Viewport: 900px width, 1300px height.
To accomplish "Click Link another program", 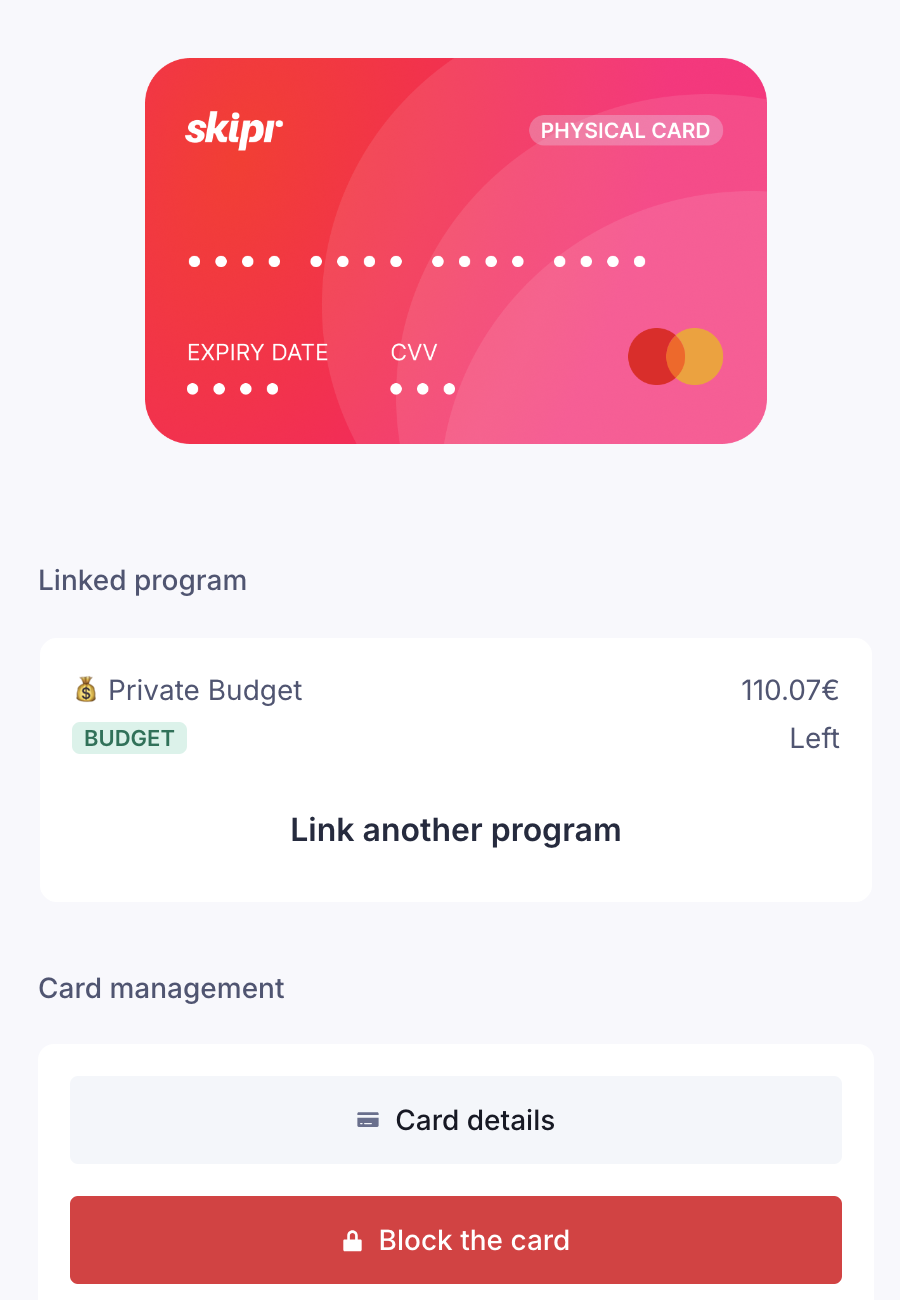I will (456, 830).
